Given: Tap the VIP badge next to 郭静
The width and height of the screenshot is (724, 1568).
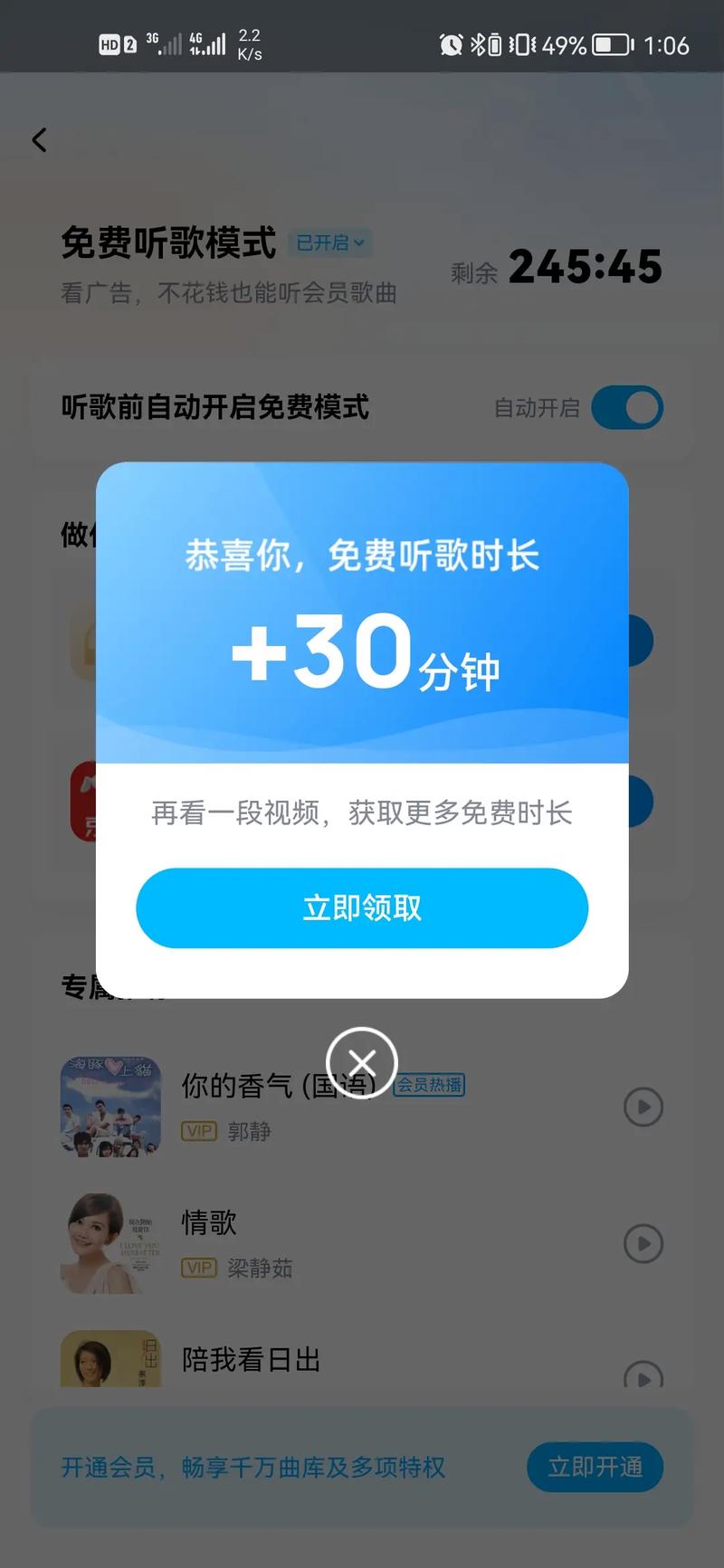Looking at the screenshot, I should pos(199,1131).
